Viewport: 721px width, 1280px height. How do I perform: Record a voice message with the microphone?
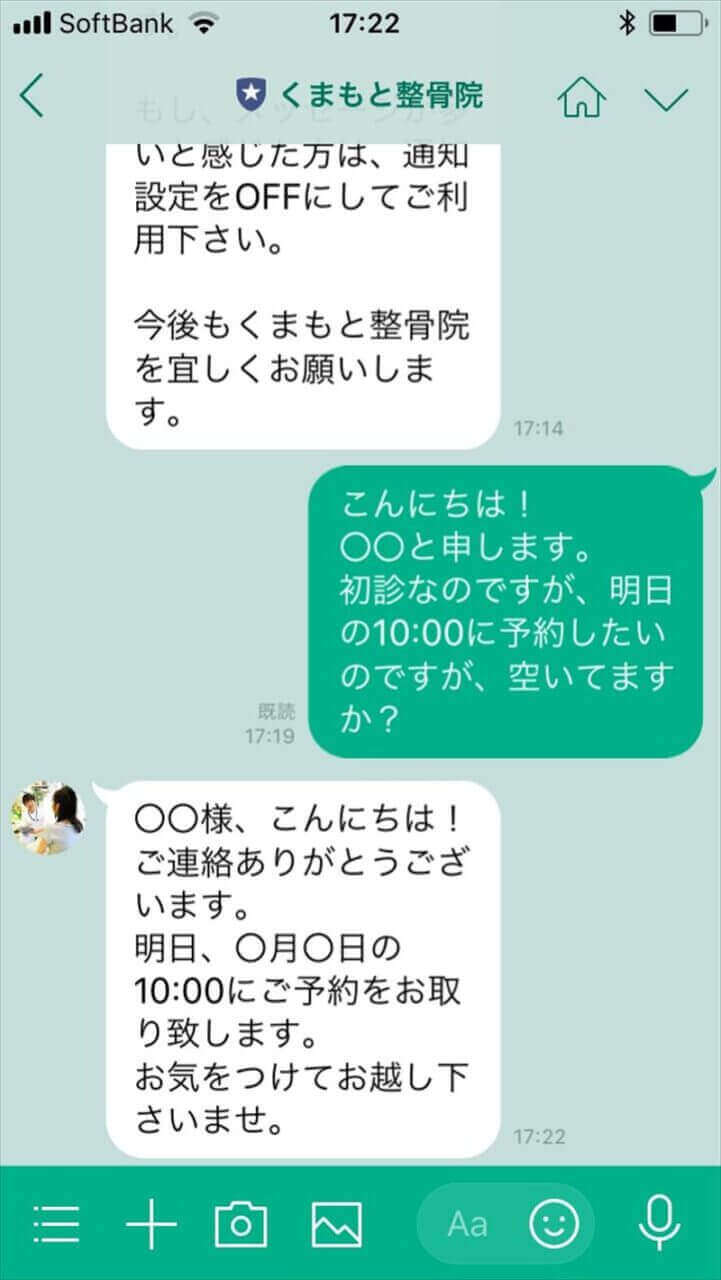pos(659,1223)
